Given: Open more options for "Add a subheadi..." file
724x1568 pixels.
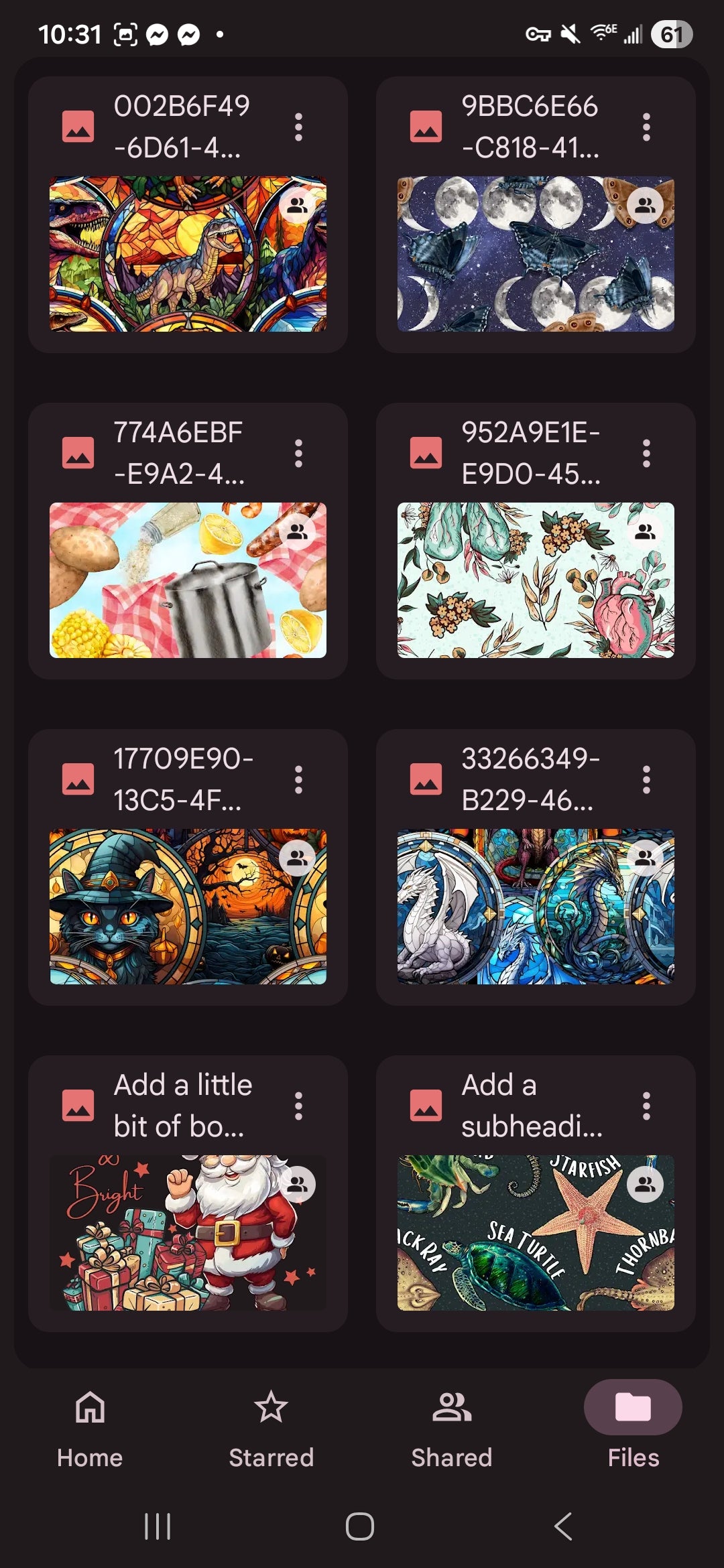Looking at the screenshot, I should point(646,1106).
